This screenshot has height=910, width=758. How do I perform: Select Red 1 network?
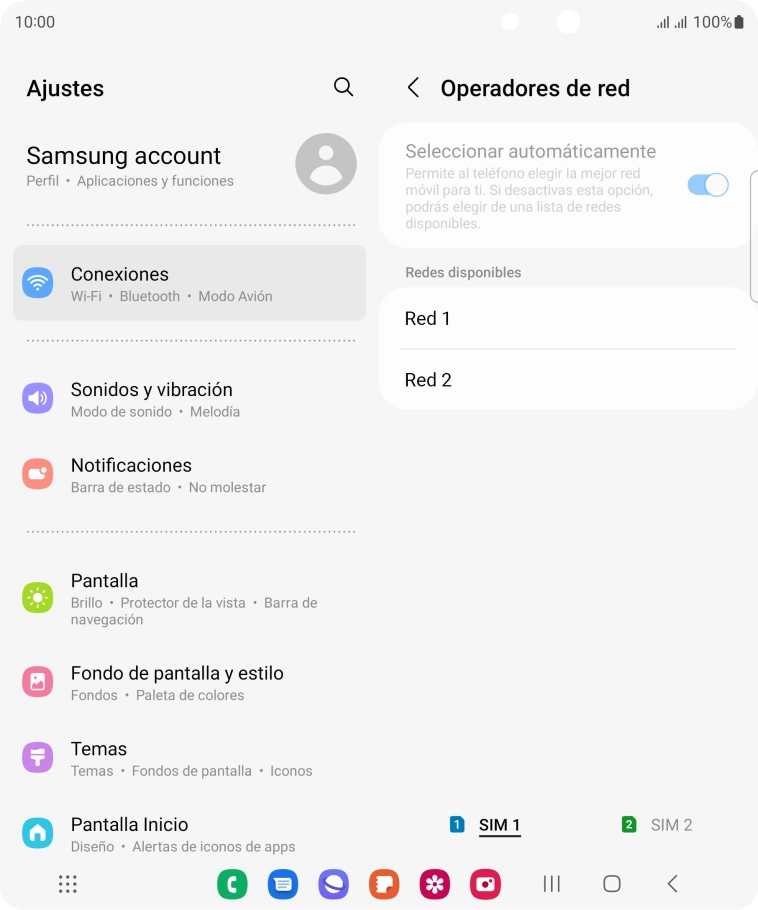567,318
